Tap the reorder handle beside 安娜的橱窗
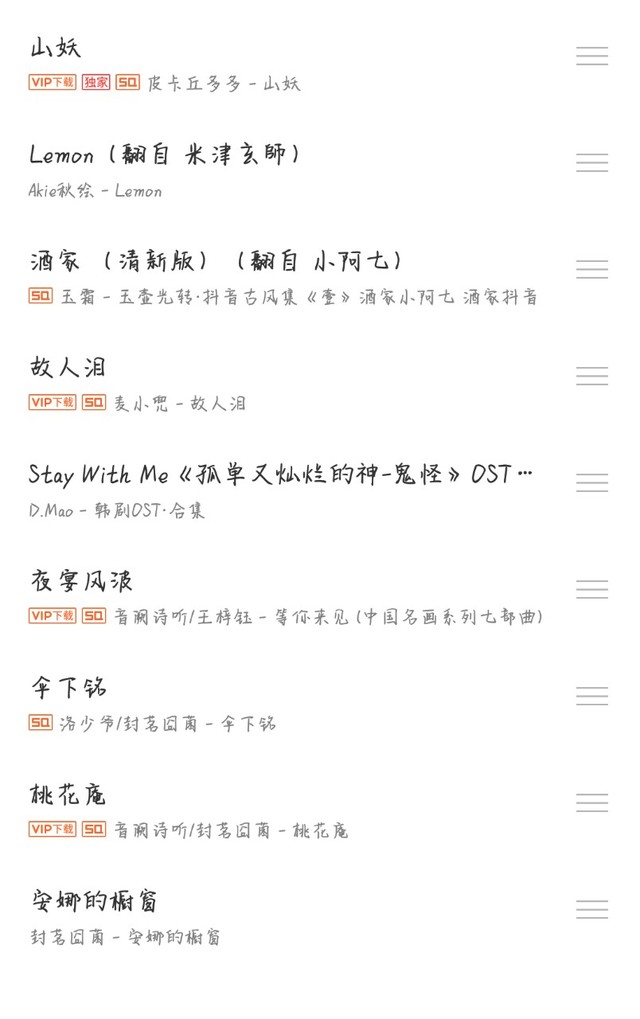This screenshot has width=640, height=1019. pyautogui.click(x=592, y=909)
